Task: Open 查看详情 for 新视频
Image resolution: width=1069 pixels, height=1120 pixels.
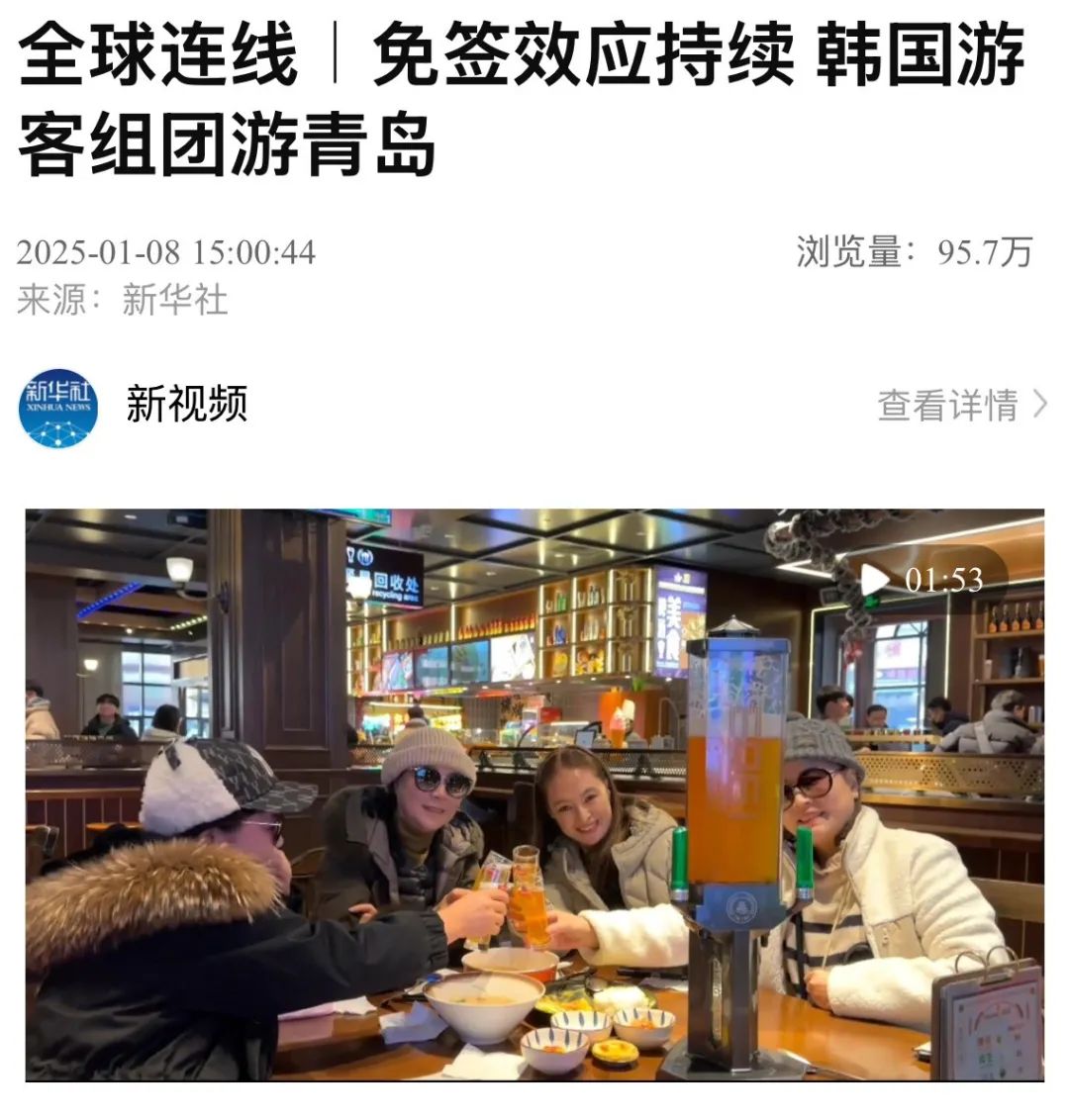Action: (960, 406)
